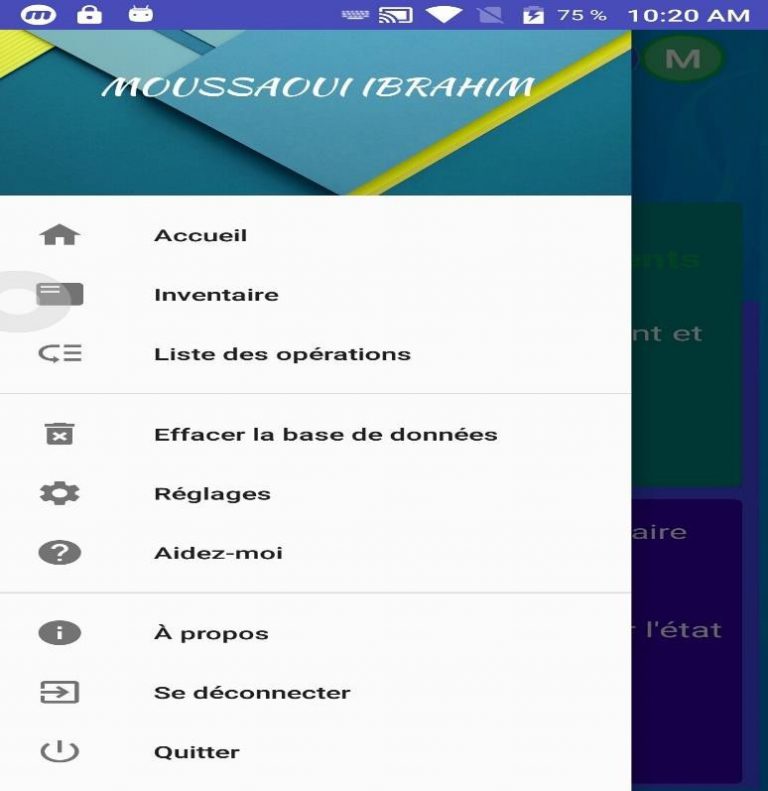Select Effacer la base de données

click(325, 435)
